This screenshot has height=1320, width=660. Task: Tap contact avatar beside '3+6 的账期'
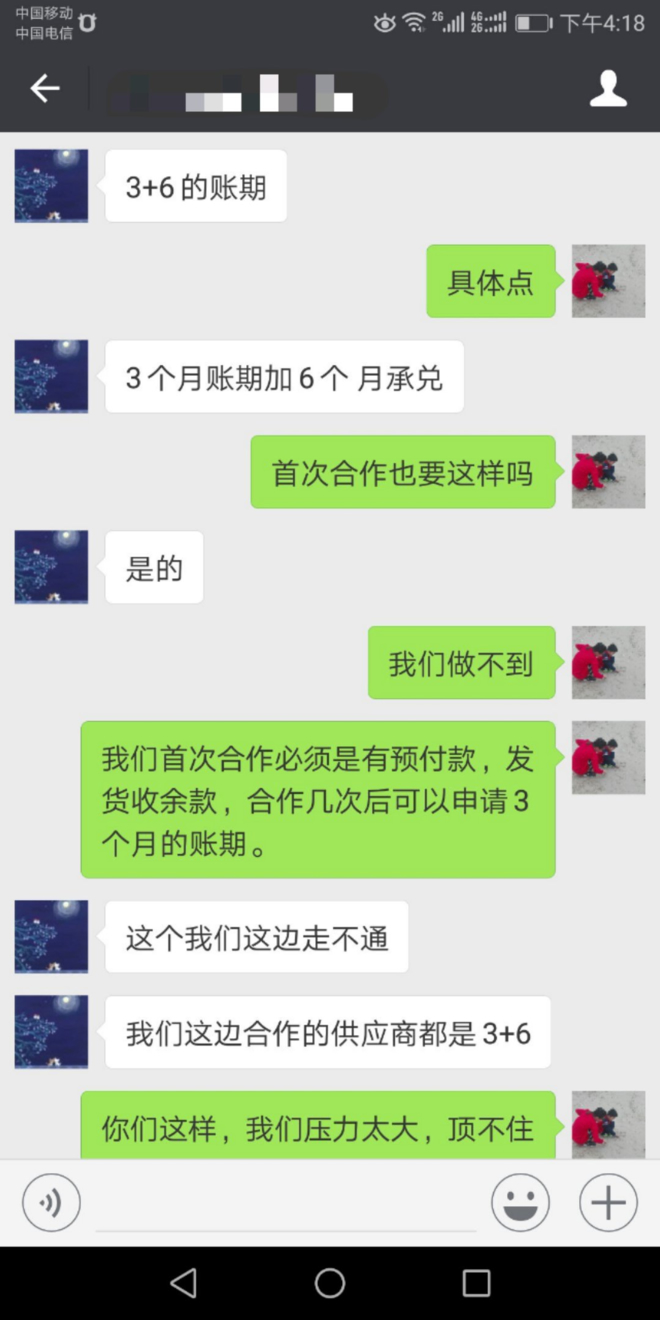[51, 186]
